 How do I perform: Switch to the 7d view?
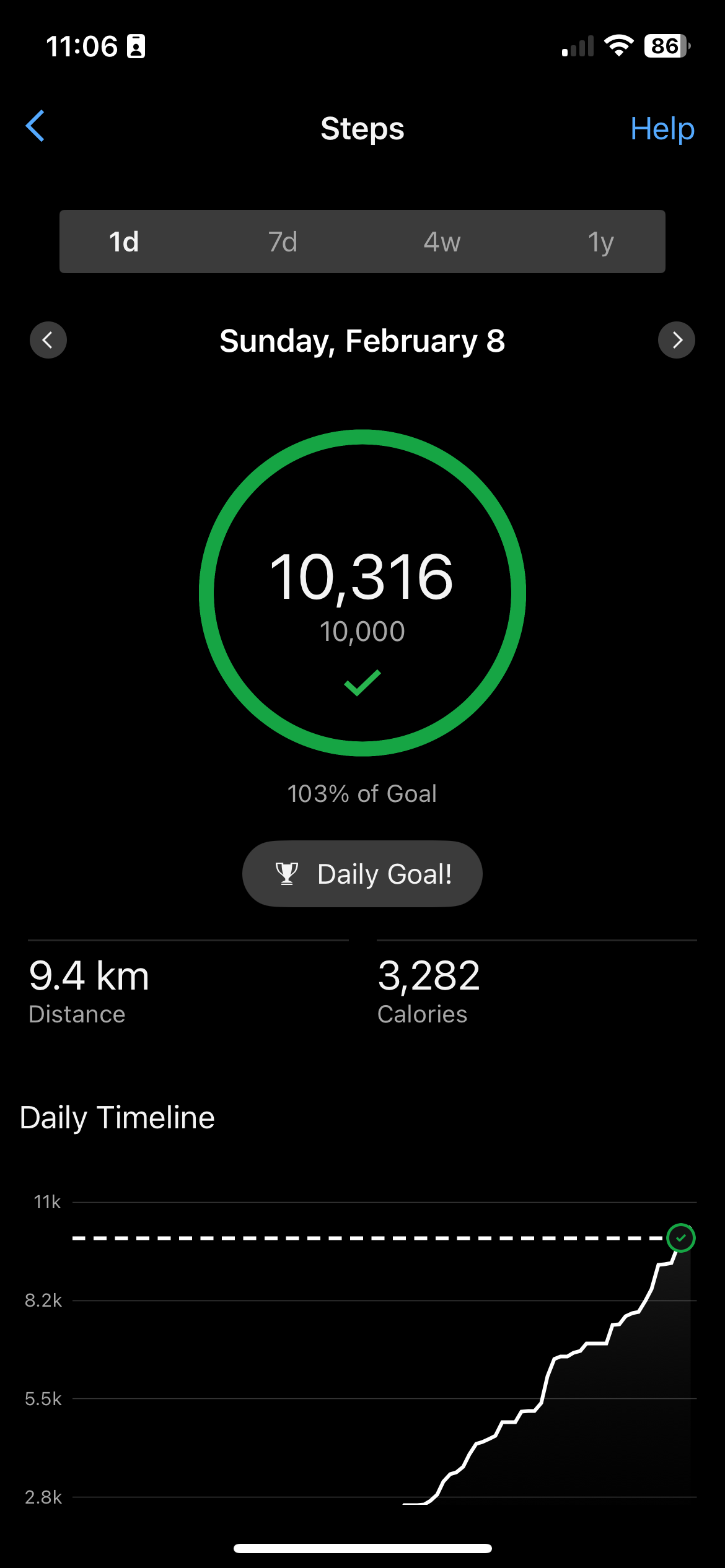pos(283,242)
